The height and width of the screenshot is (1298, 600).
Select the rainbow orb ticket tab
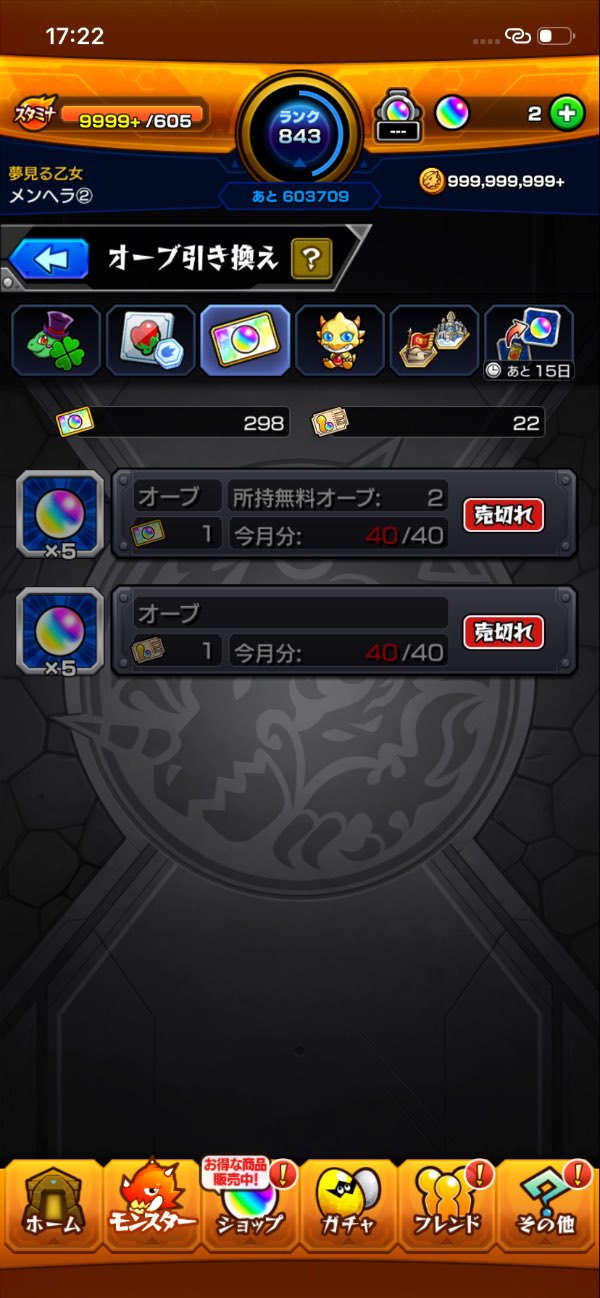coord(245,340)
